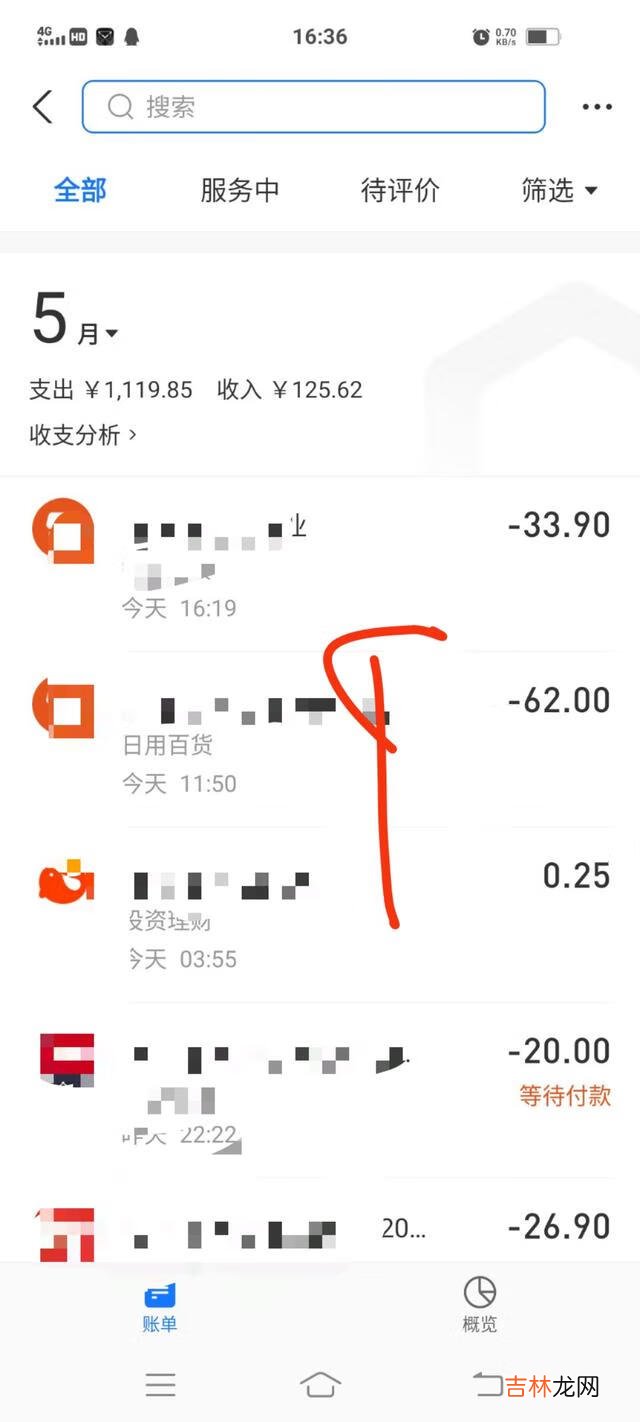This screenshot has height=1422, width=640.
Task: Open the -20.00 等待付款 transaction
Action: click(320, 1090)
